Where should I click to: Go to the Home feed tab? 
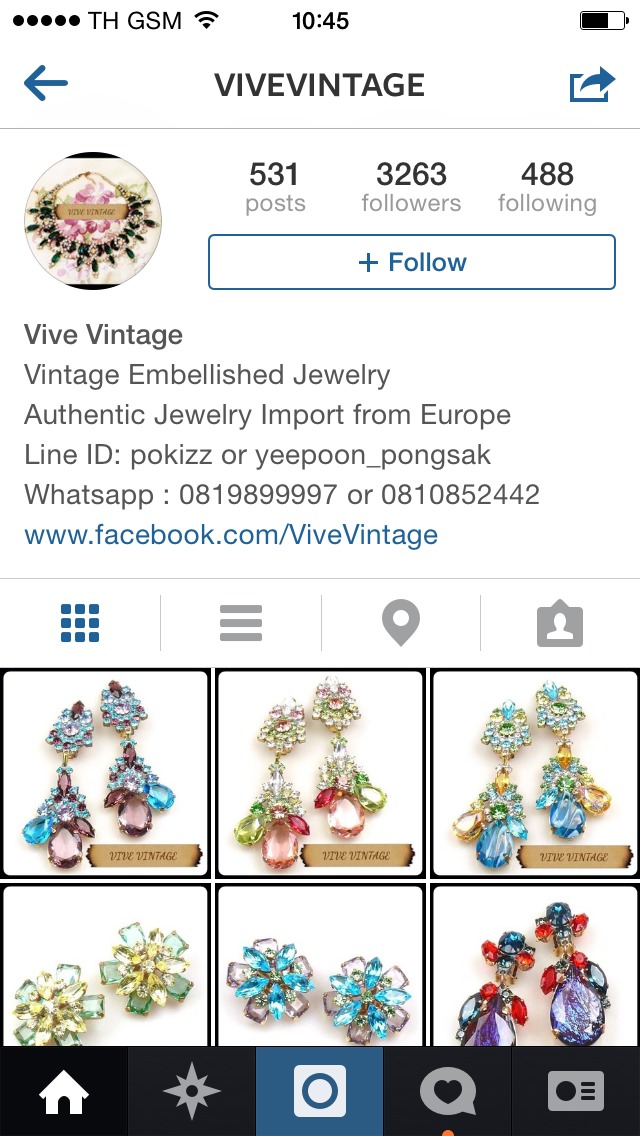(64, 1091)
